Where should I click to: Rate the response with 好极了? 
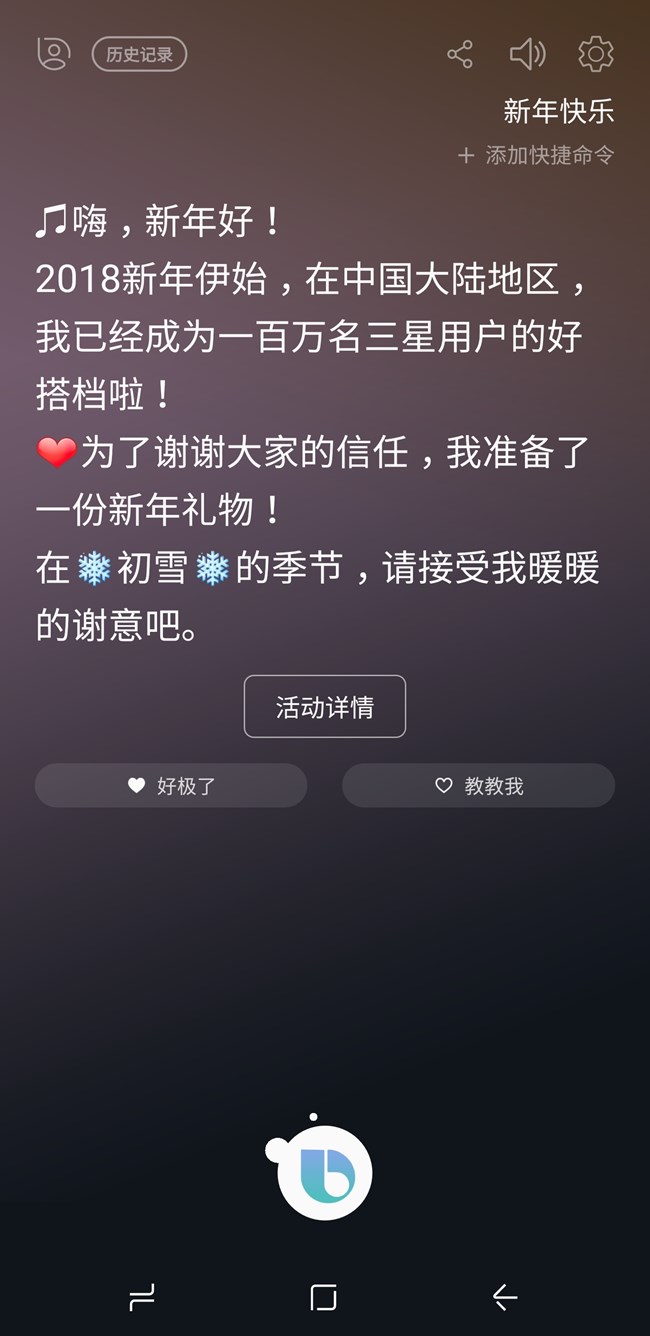click(x=171, y=786)
